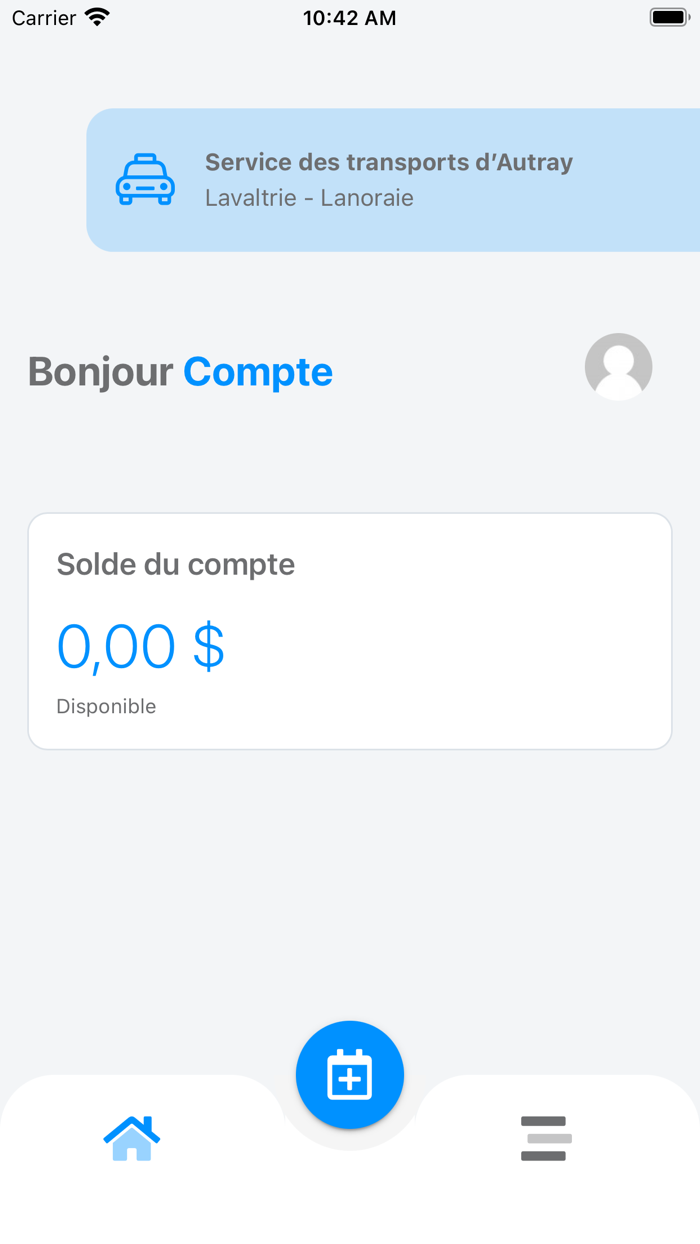
Task: Create a new booking with calendar button
Action: click(x=350, y=1075)
